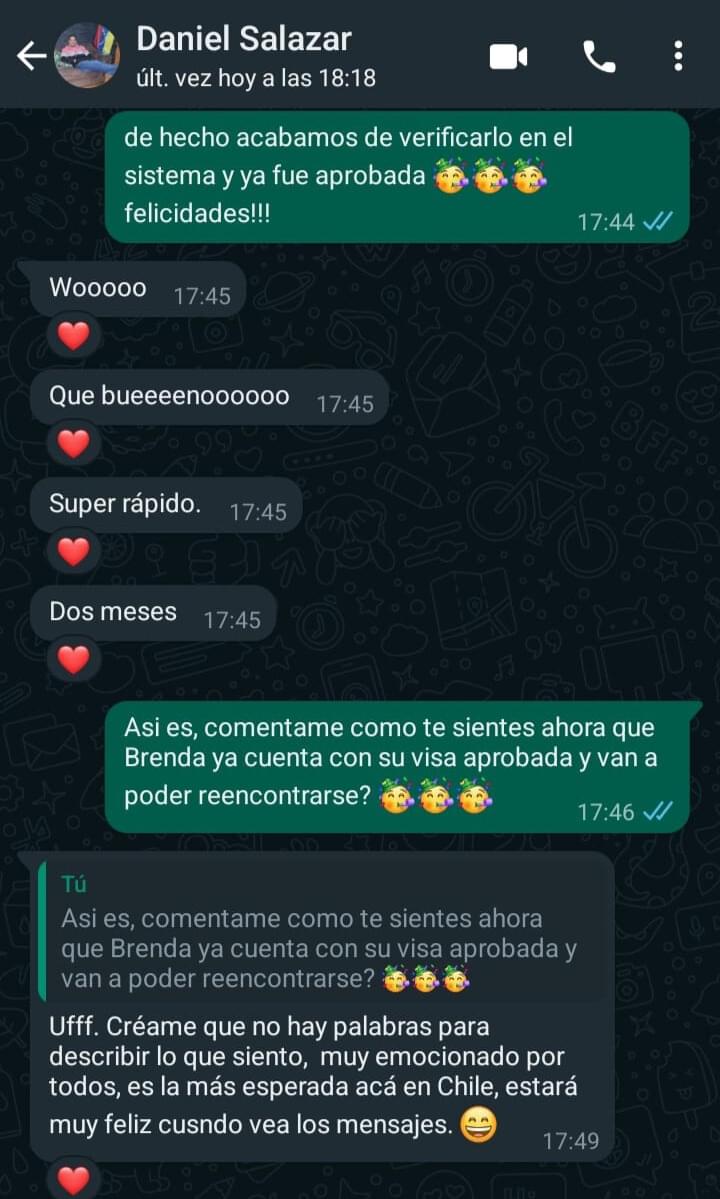The width and height of the screenshot is (720, 1199).
Task: Go back to the chat list
Action: pyautogui.click(x=31, y=57)
